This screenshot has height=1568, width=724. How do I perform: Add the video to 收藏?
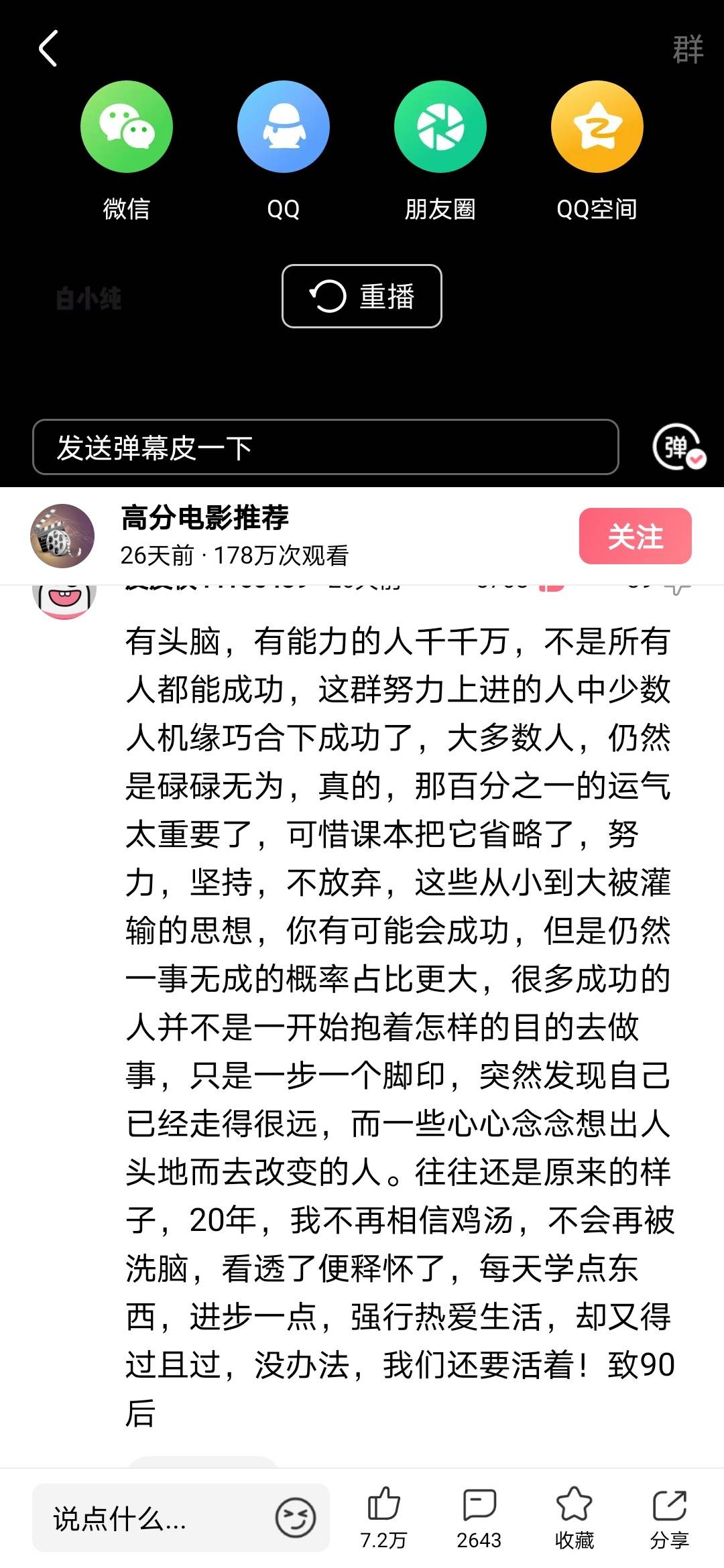[x=575, y=1517]
